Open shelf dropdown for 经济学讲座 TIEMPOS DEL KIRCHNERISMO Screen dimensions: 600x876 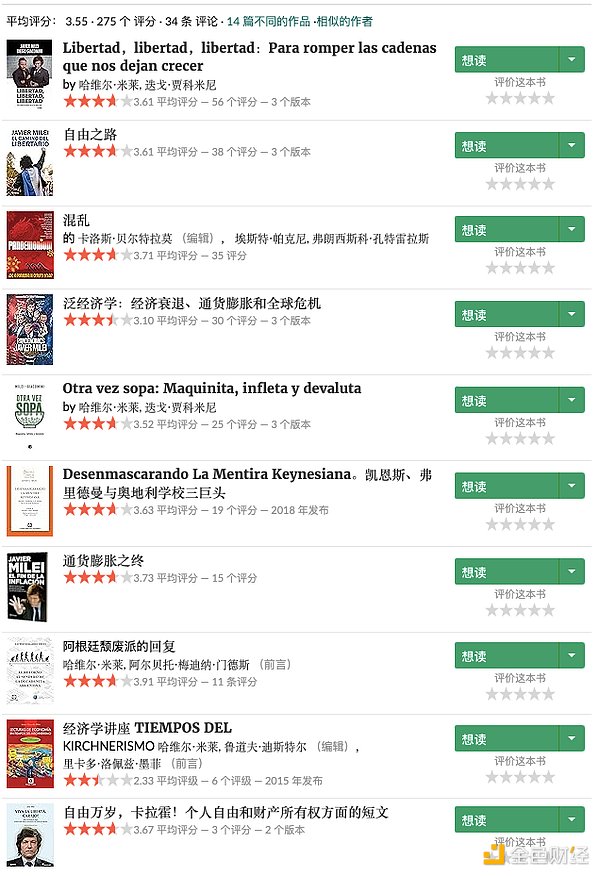571,741
